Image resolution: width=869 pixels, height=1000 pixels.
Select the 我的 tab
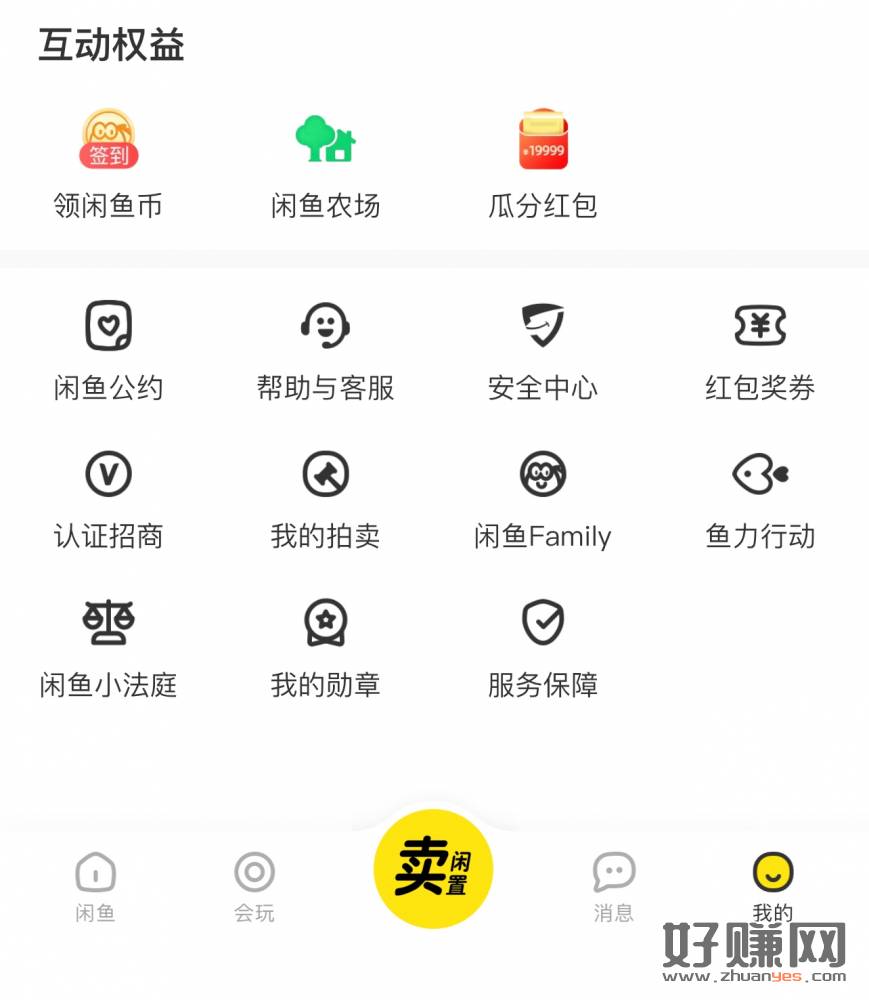tap(773, 883)
